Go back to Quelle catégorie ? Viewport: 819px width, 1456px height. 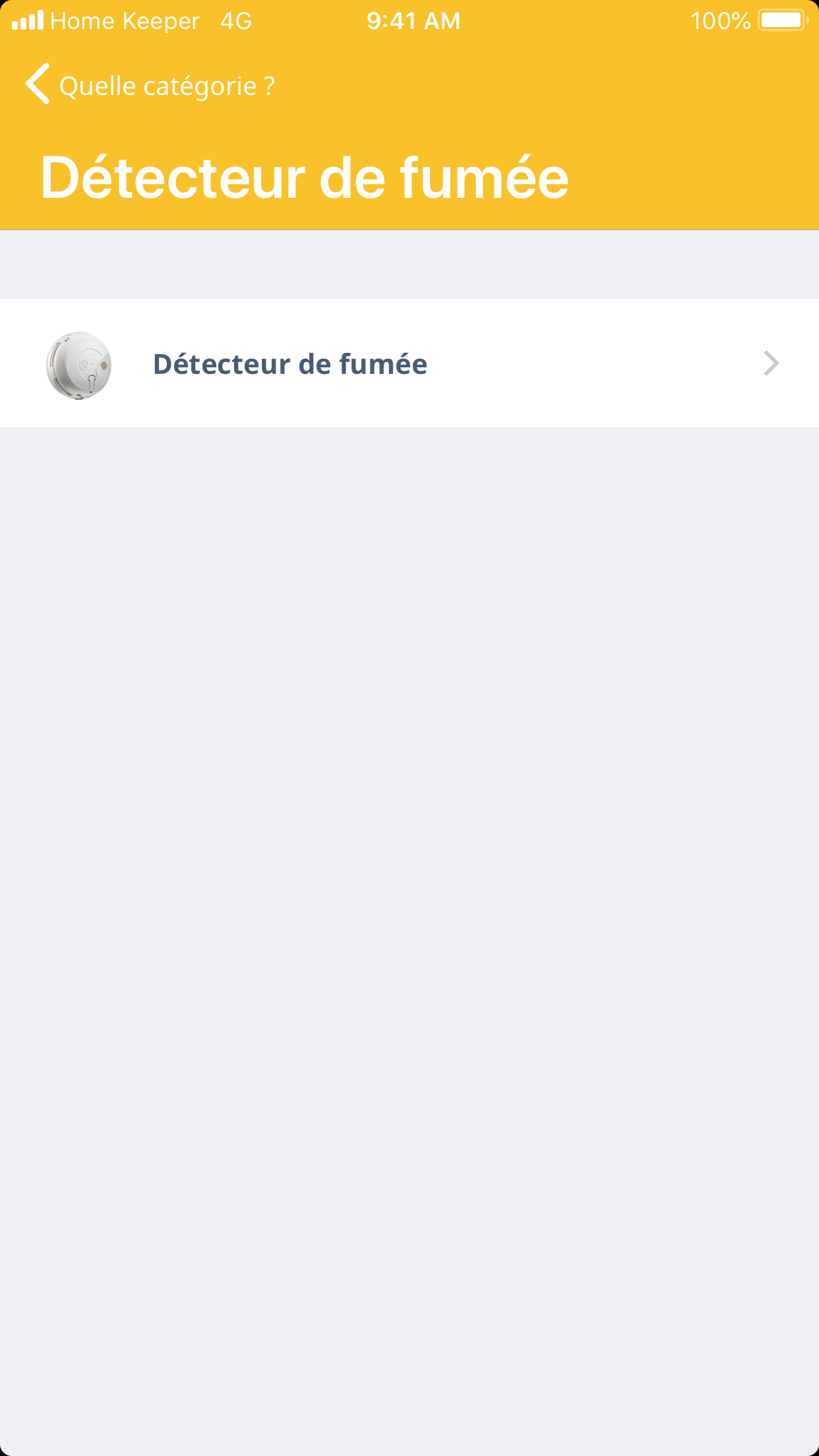coord(149,86)
